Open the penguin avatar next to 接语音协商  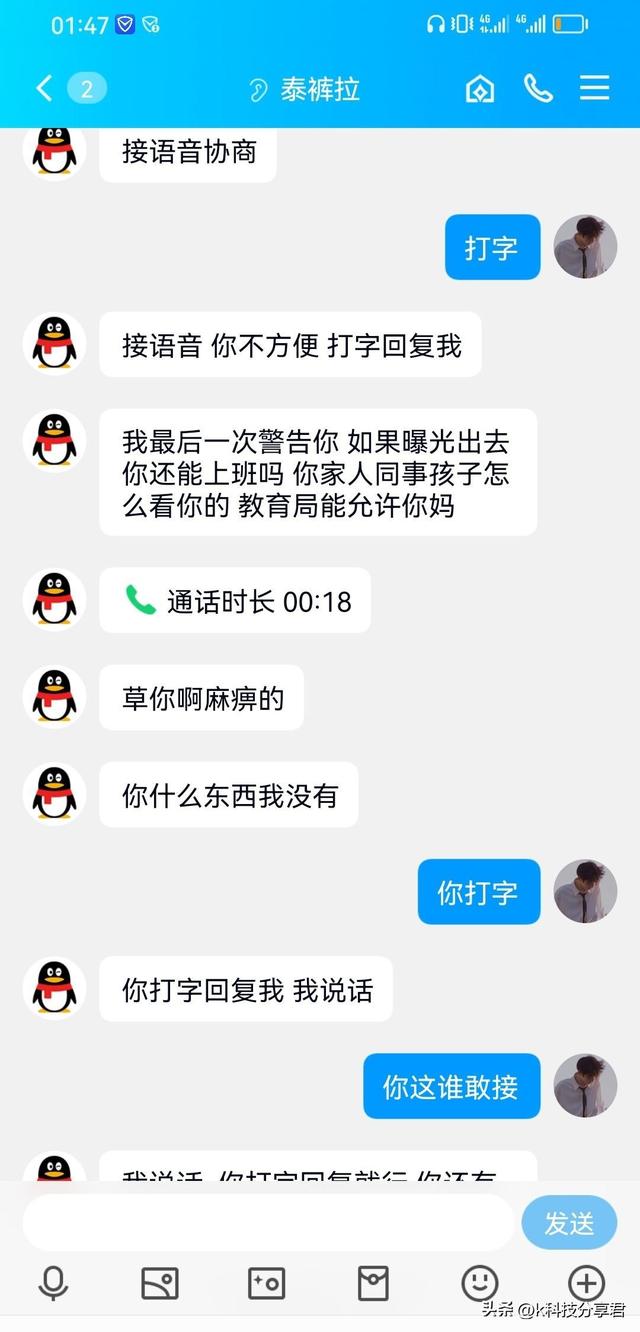click(54, 153)
